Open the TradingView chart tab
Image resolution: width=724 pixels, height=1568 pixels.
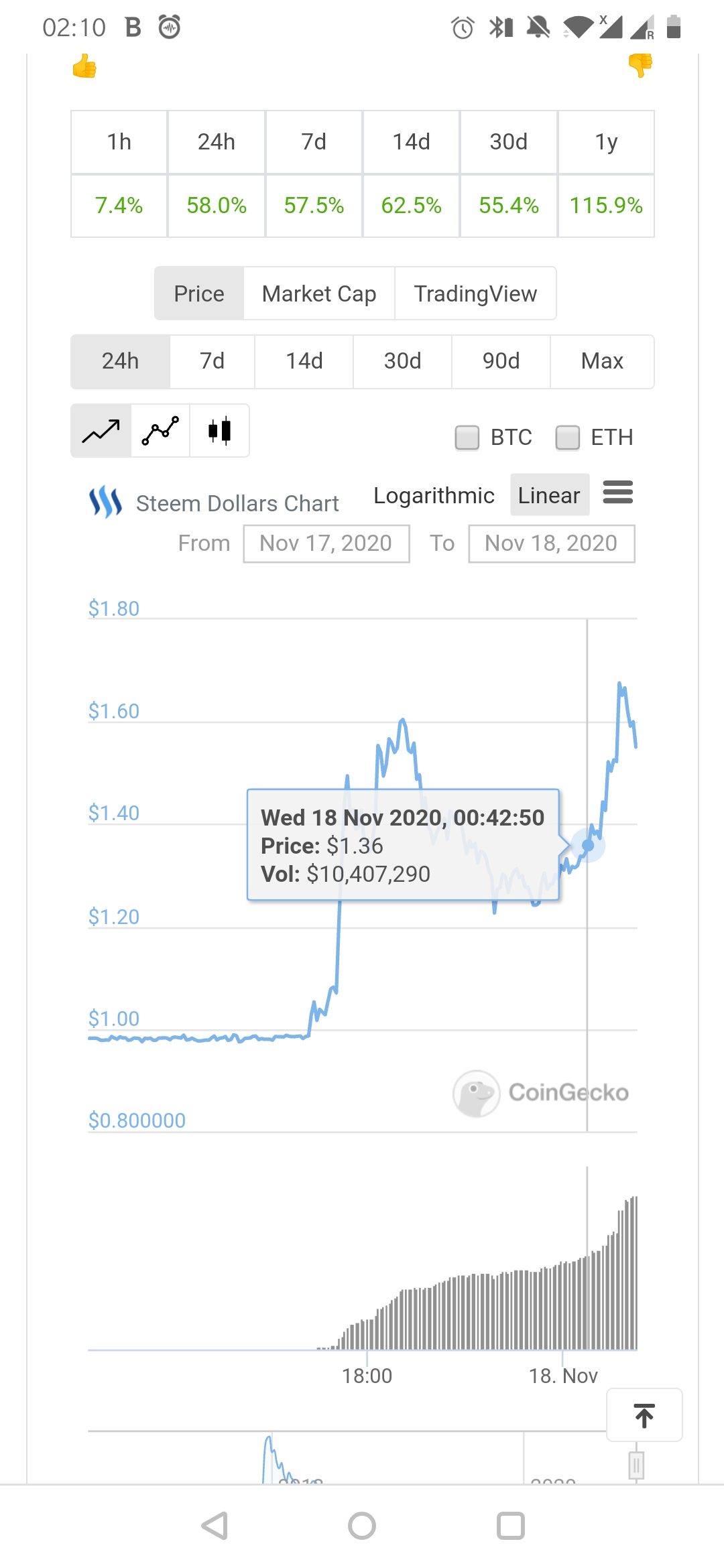coord(475,293)
